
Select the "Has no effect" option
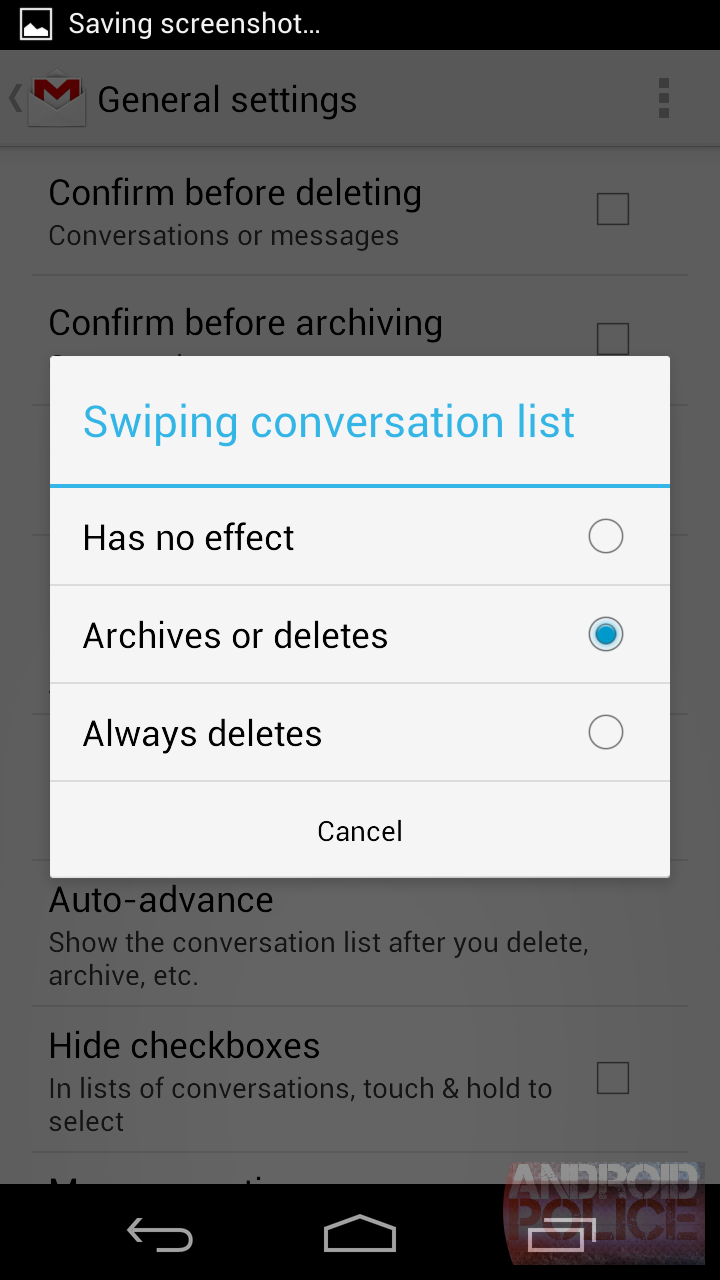(360, 537)
